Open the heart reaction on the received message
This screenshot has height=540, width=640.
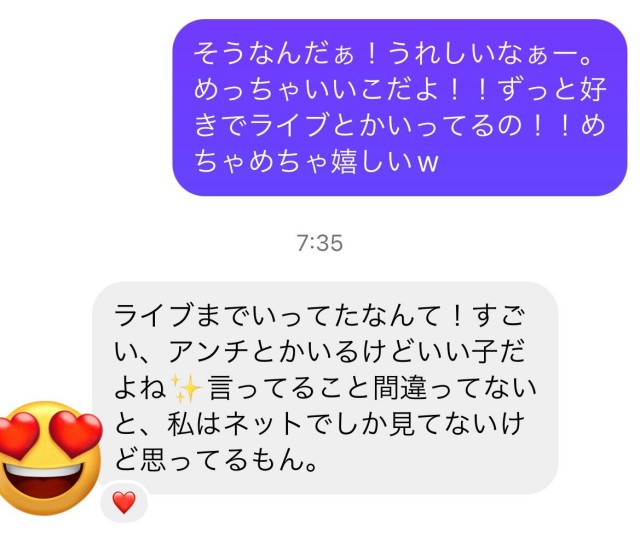(124, 503)
